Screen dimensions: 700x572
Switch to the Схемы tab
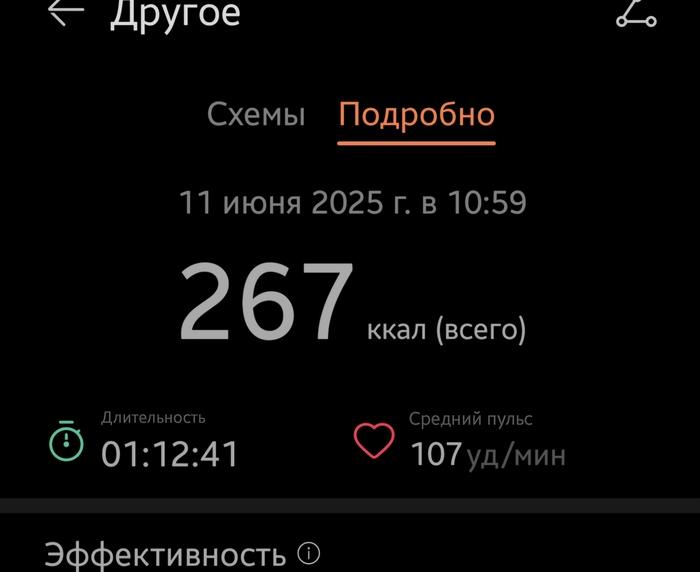point(256,115)
